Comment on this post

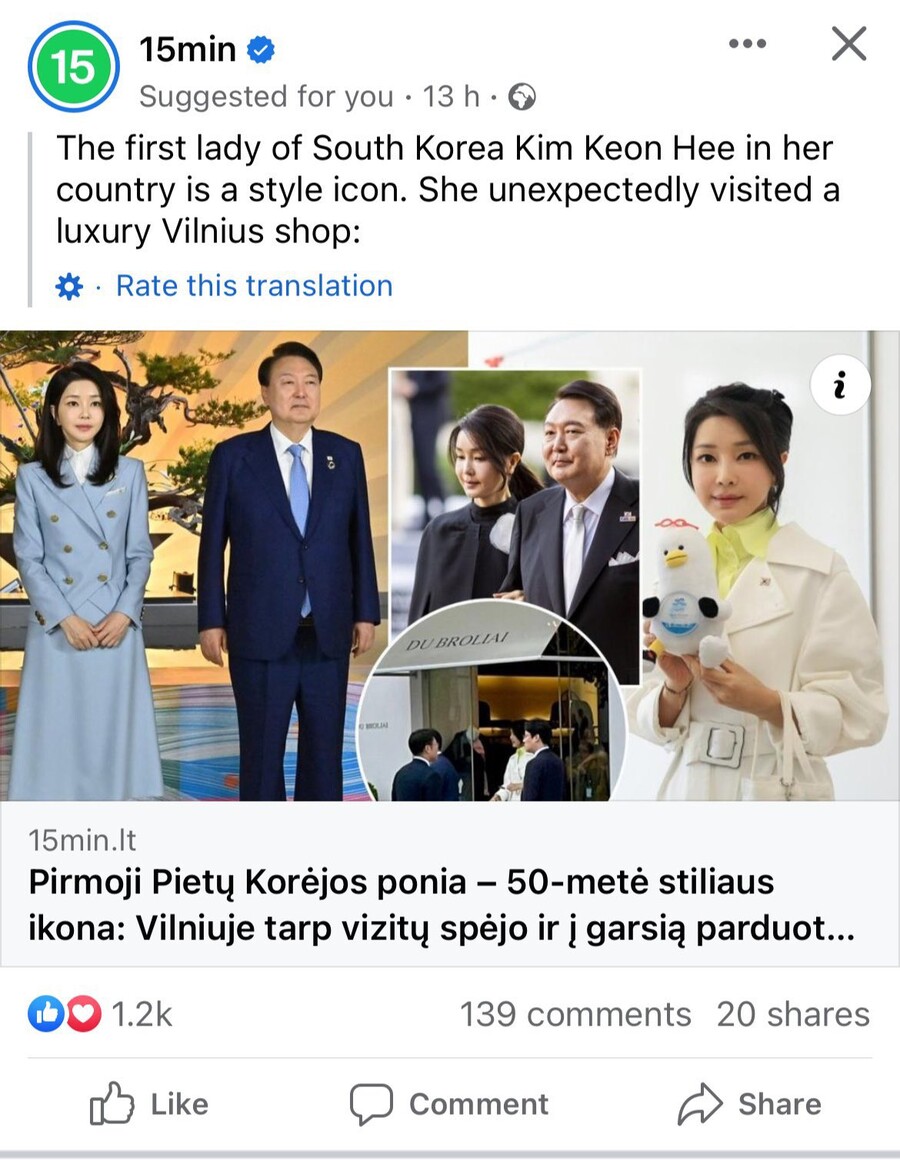click(x=449, y=1104)
